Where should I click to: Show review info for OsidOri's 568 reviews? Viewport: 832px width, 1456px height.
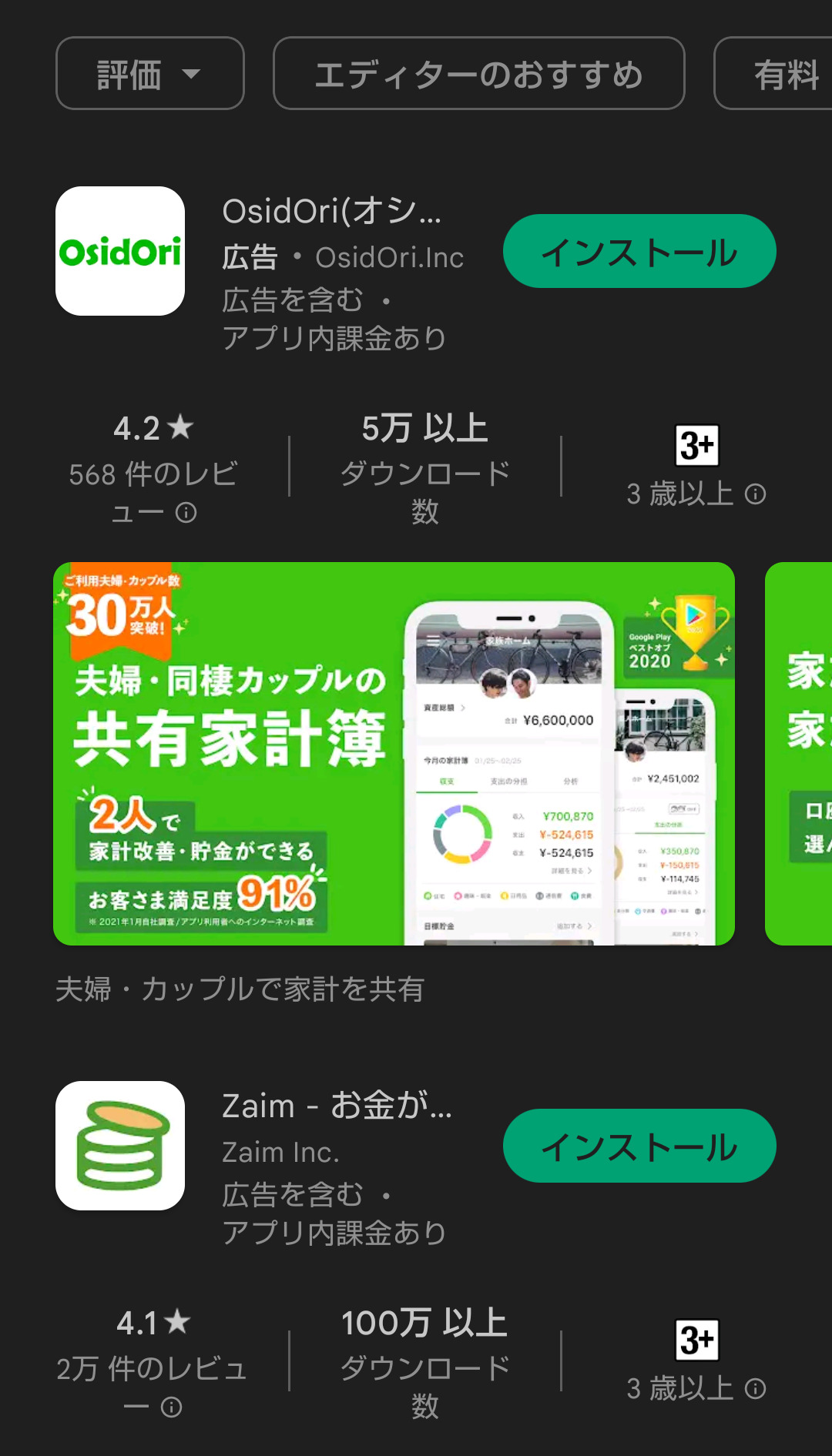click(x=186, y=513)
